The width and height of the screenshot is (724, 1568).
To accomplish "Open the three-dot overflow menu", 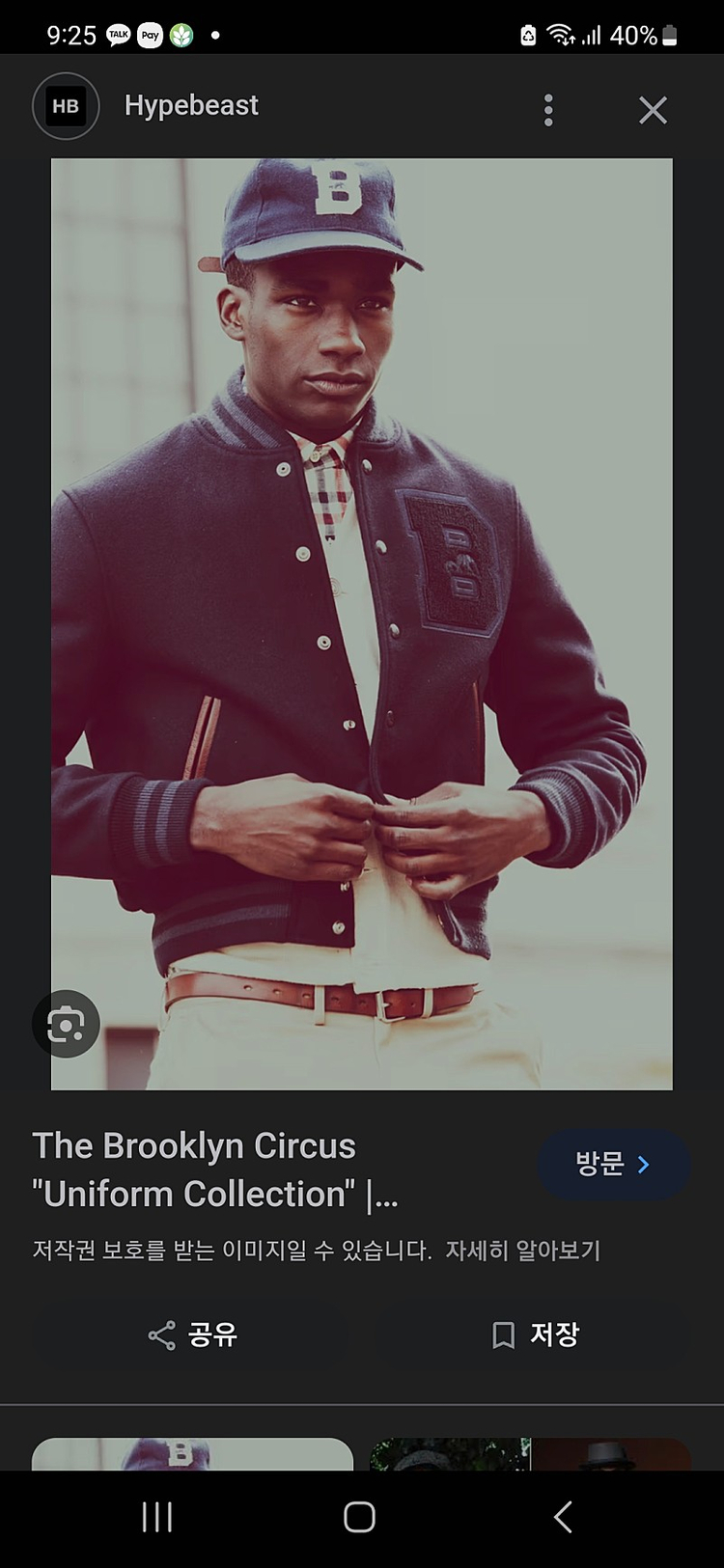I will coord(548,110).
